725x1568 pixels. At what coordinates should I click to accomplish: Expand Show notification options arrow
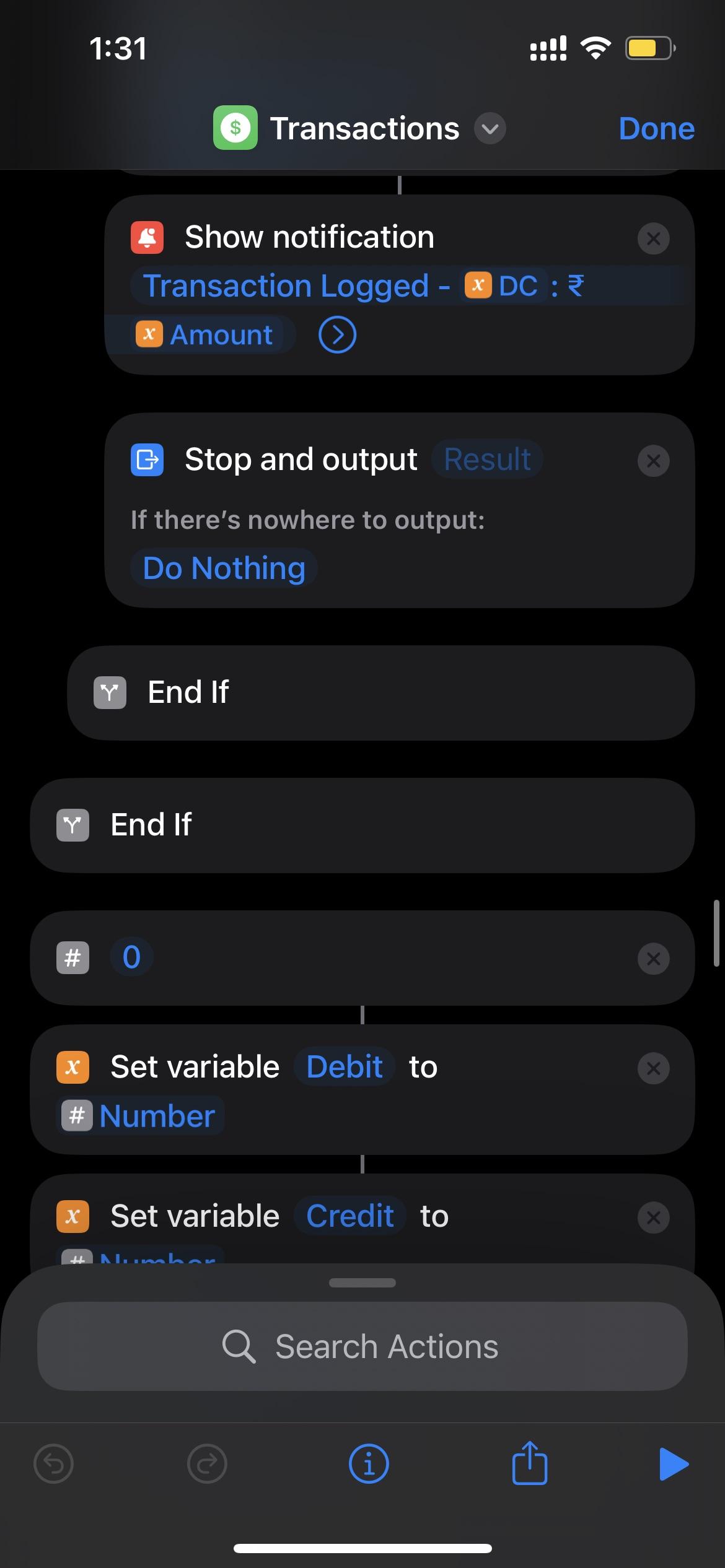(x=337, y=335)
